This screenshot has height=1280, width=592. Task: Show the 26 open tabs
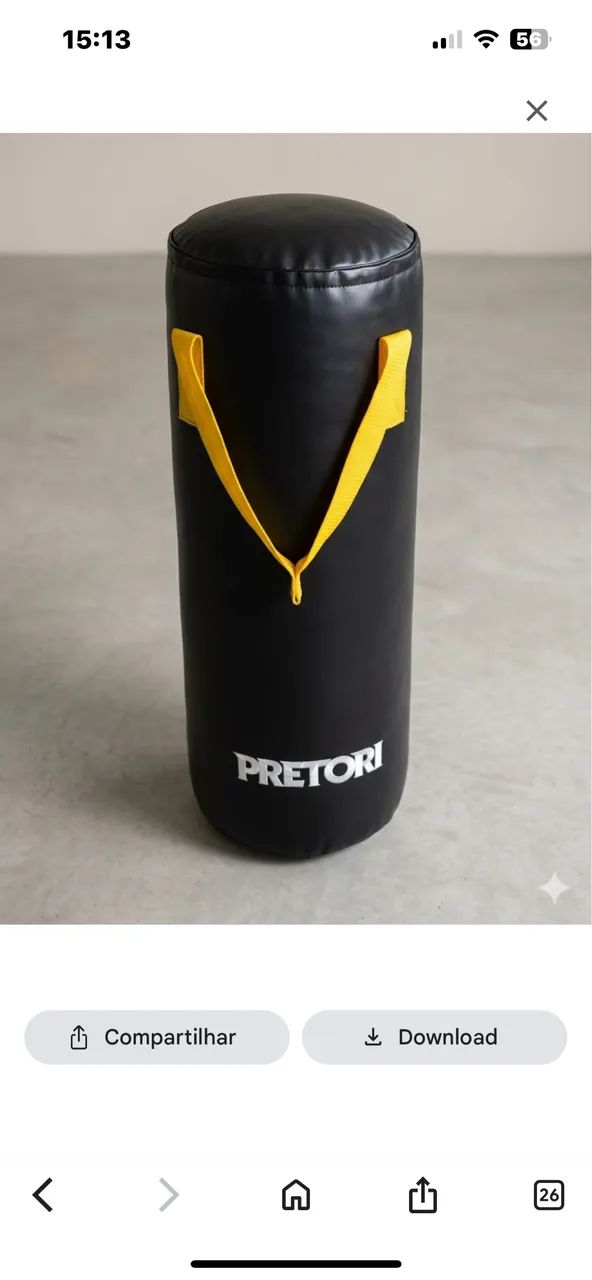point(549,1194)
